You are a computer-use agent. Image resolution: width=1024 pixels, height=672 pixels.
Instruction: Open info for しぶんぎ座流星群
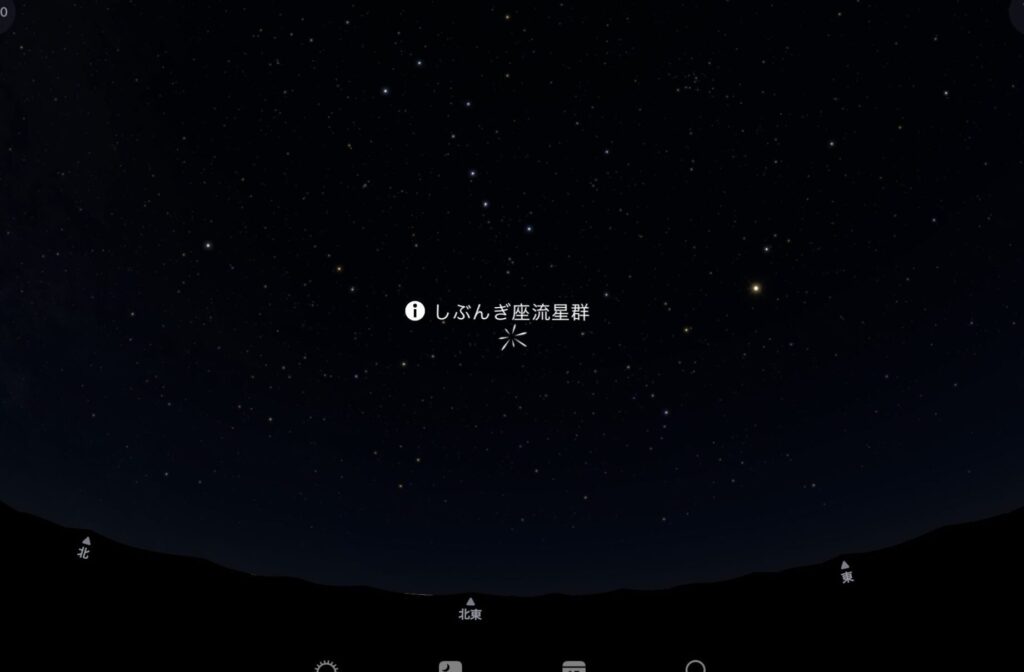(x=414, y=311)
